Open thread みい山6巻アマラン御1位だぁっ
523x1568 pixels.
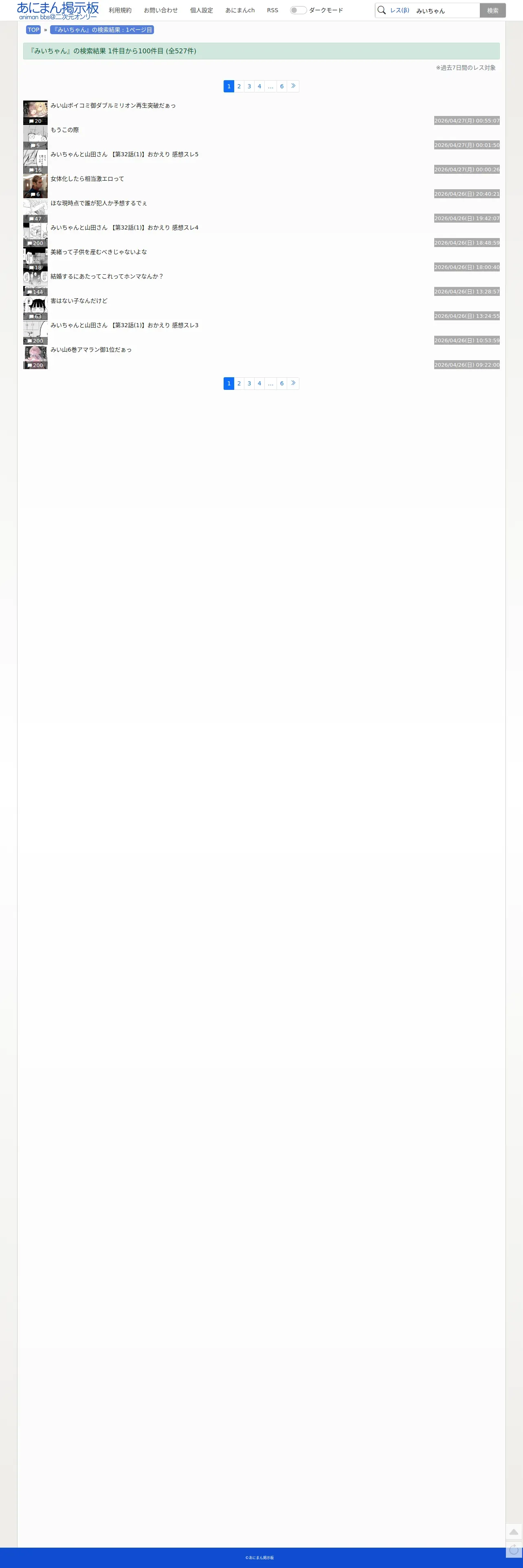click(x=91, y=350)
